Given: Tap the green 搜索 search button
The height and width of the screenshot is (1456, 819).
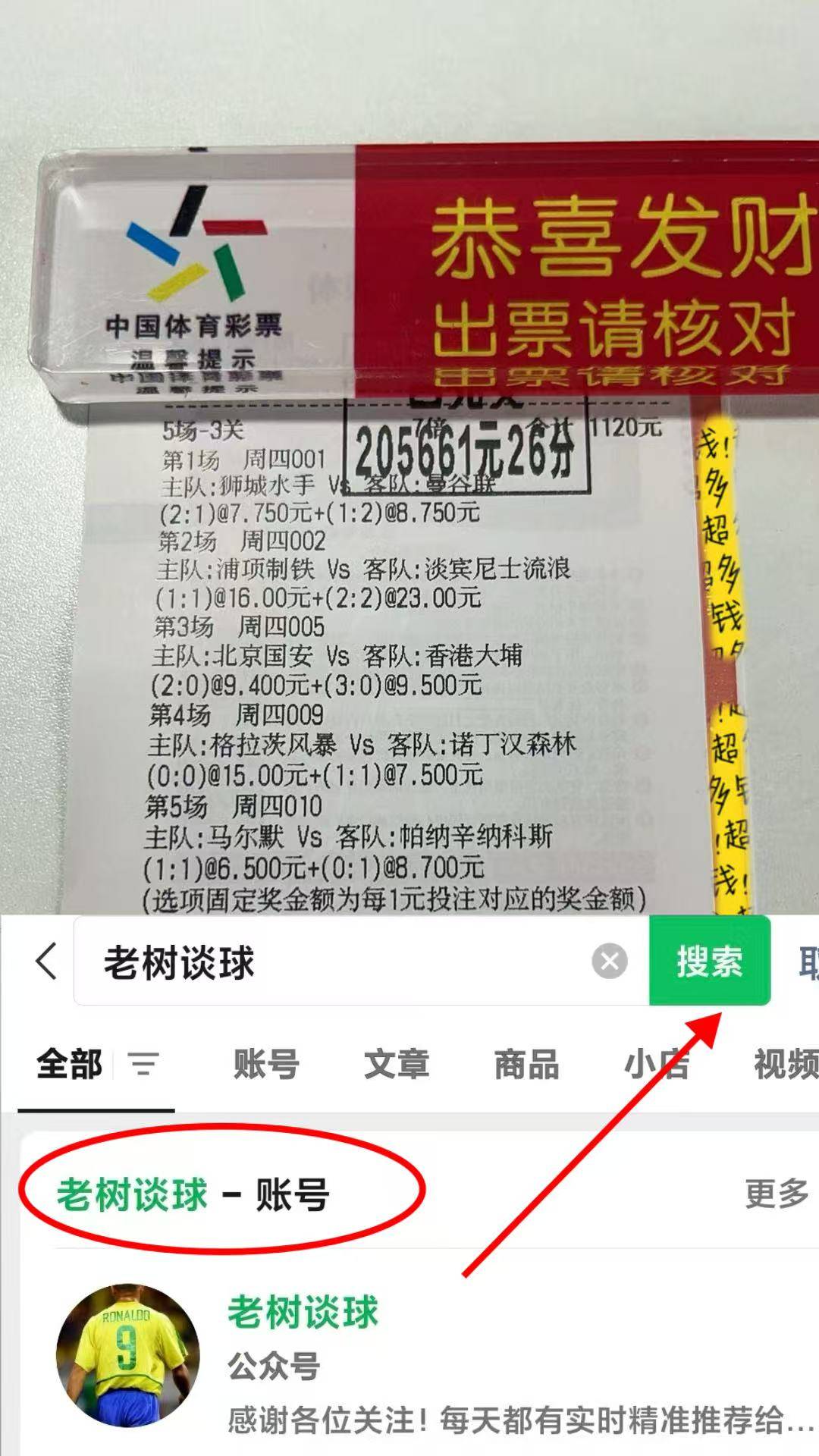Looking at the screenshot, I should (708, 960).
